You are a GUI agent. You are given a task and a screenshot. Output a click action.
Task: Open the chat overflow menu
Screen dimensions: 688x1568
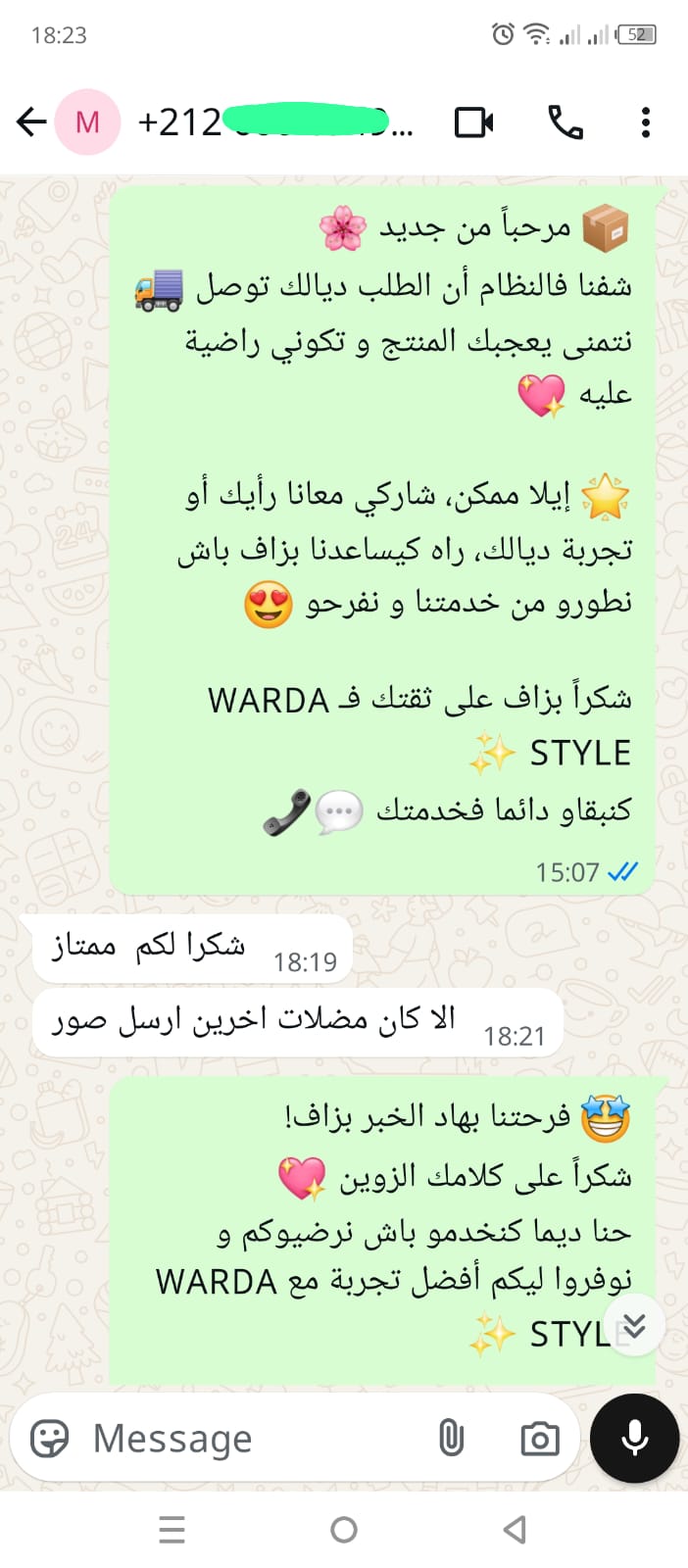(645, 122)
